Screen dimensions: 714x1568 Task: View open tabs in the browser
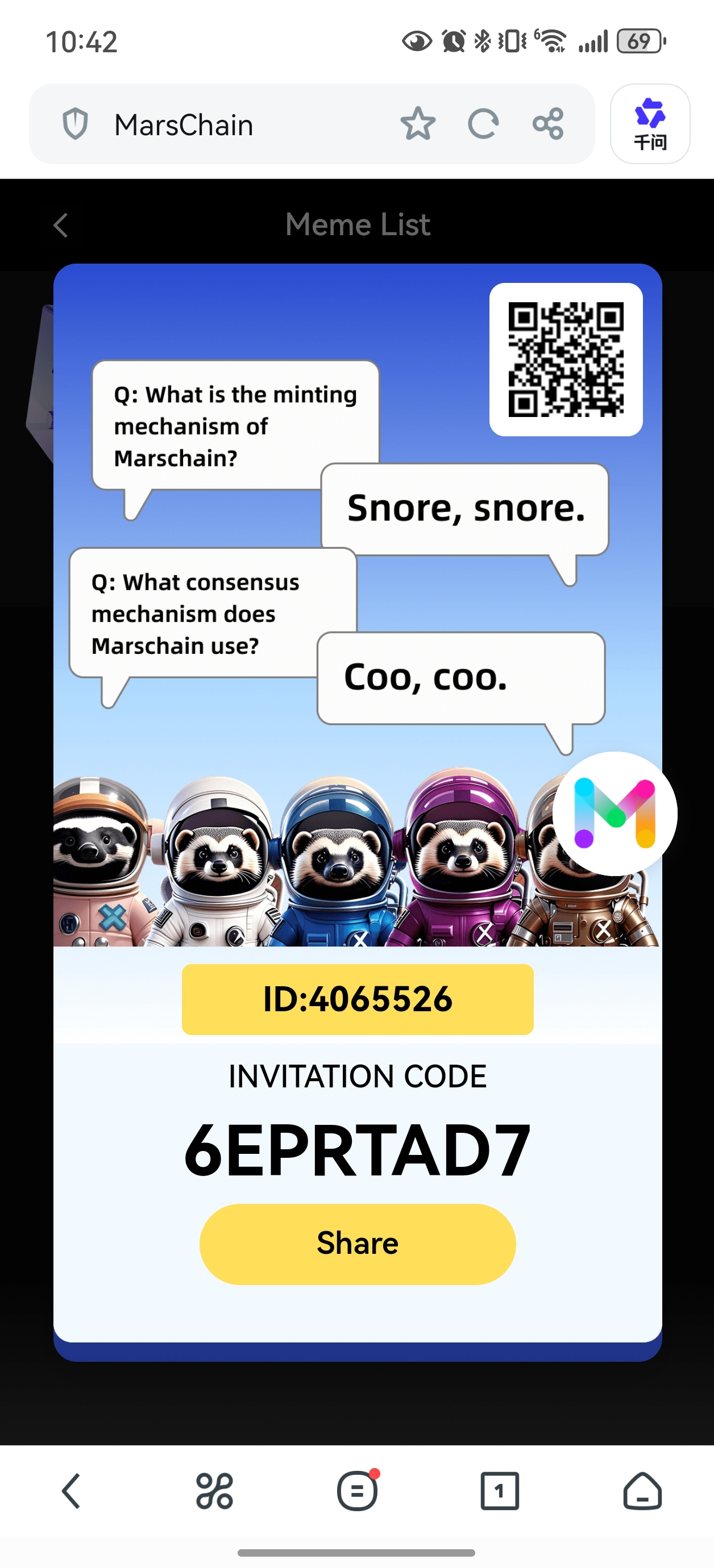point(500,1491)
